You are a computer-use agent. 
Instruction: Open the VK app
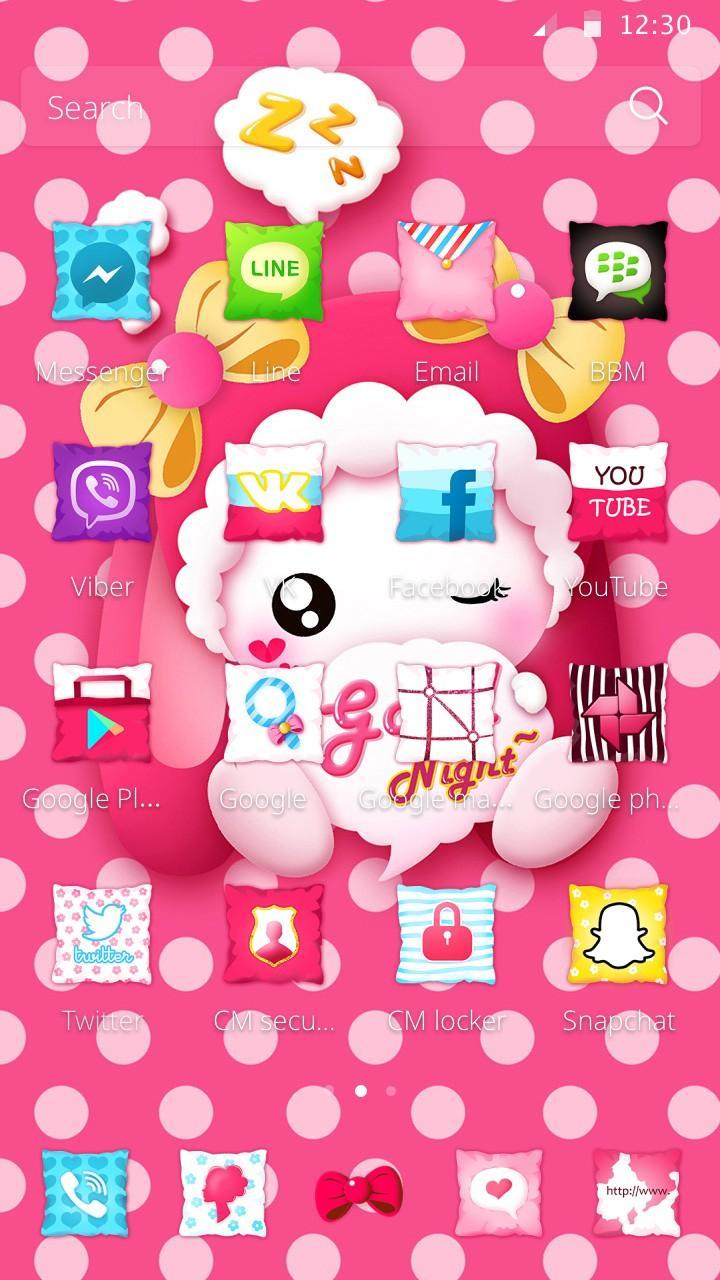point(274,492)
